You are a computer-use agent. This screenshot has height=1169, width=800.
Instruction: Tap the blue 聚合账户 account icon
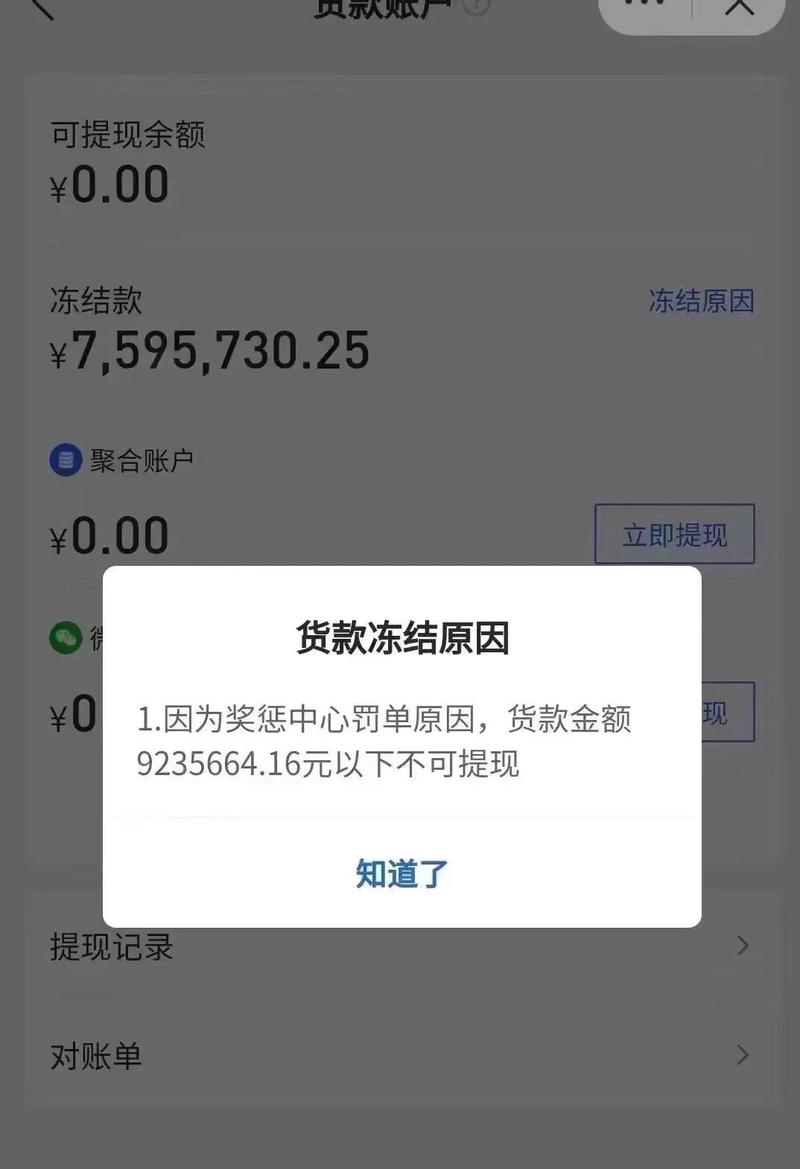(x=64, y=460)
